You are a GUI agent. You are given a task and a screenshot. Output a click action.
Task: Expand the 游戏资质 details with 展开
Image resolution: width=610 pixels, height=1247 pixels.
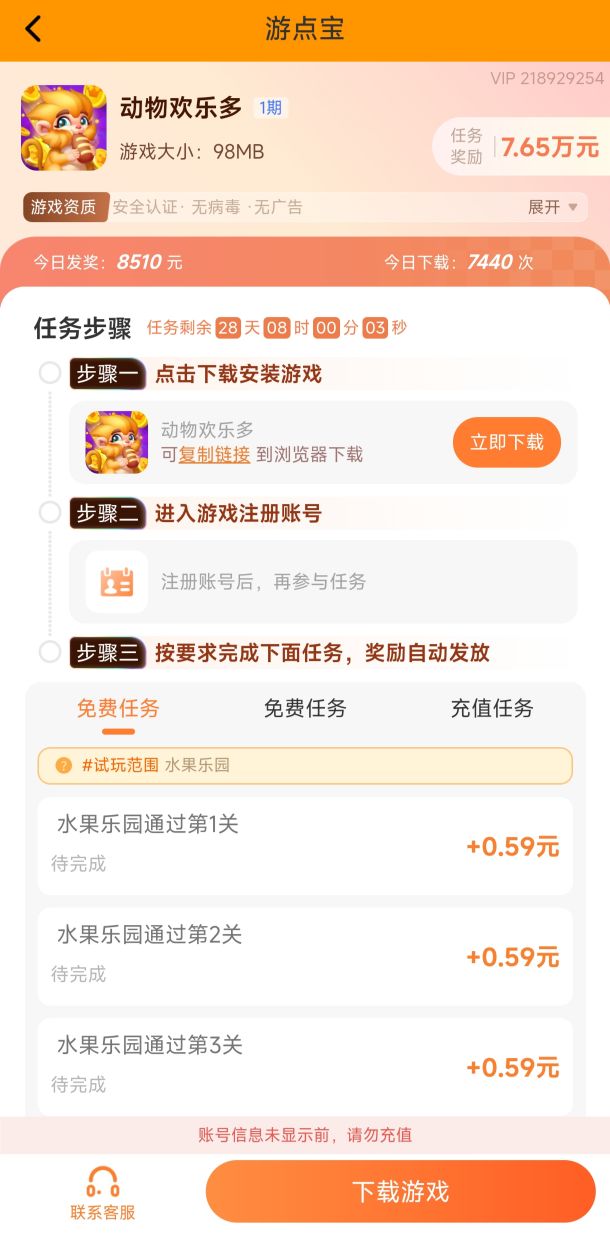[553, 207]
